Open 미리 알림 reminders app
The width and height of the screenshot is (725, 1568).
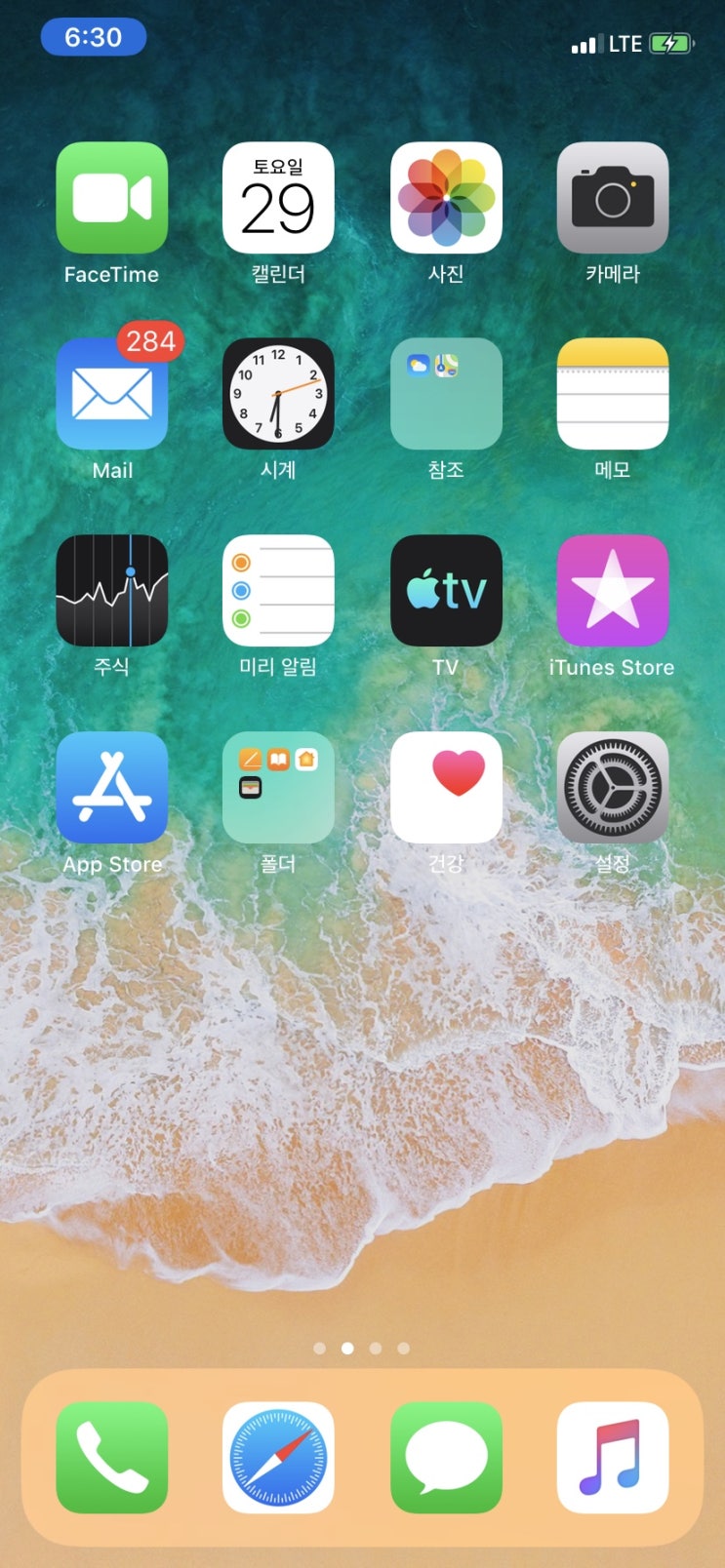[x=278, y=591]
